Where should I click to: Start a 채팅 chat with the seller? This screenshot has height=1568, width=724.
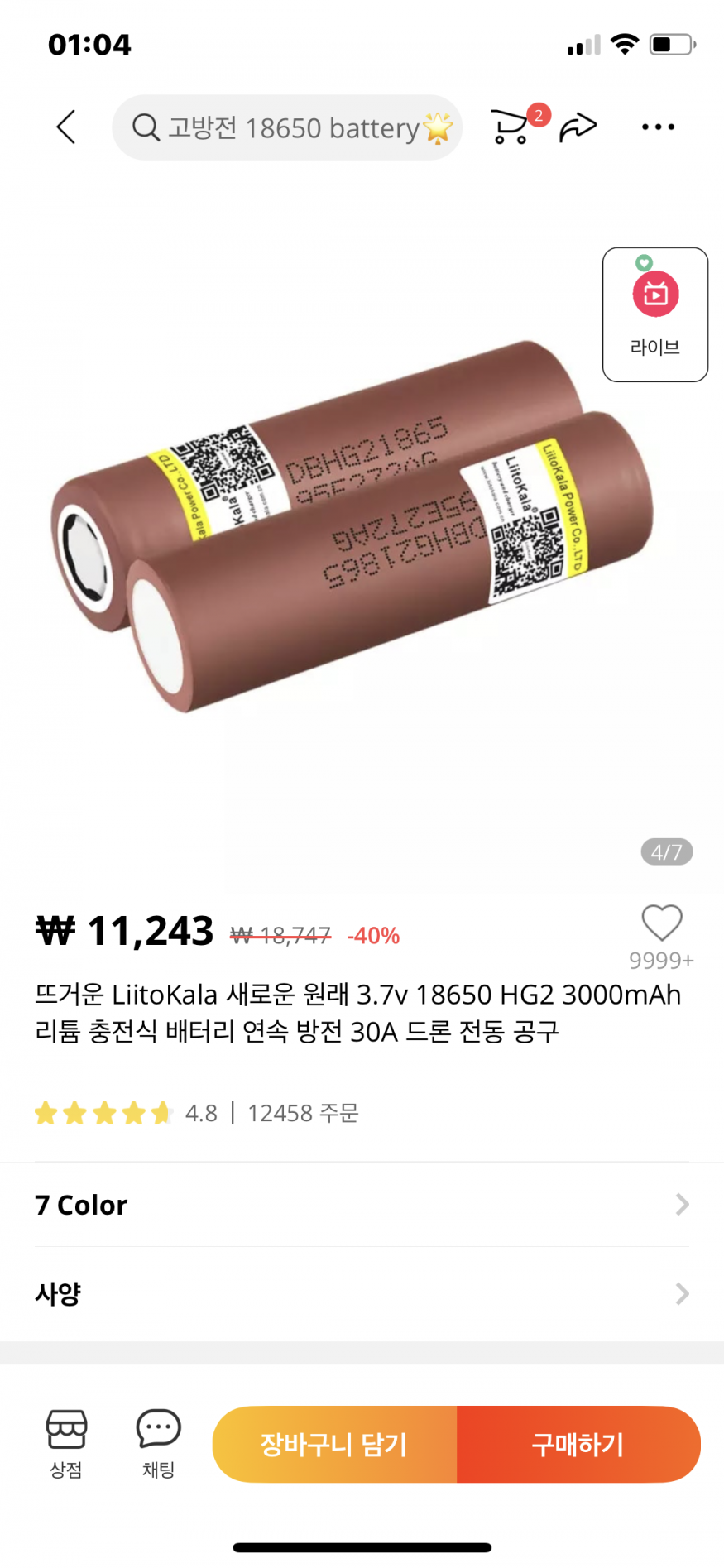158,1443
